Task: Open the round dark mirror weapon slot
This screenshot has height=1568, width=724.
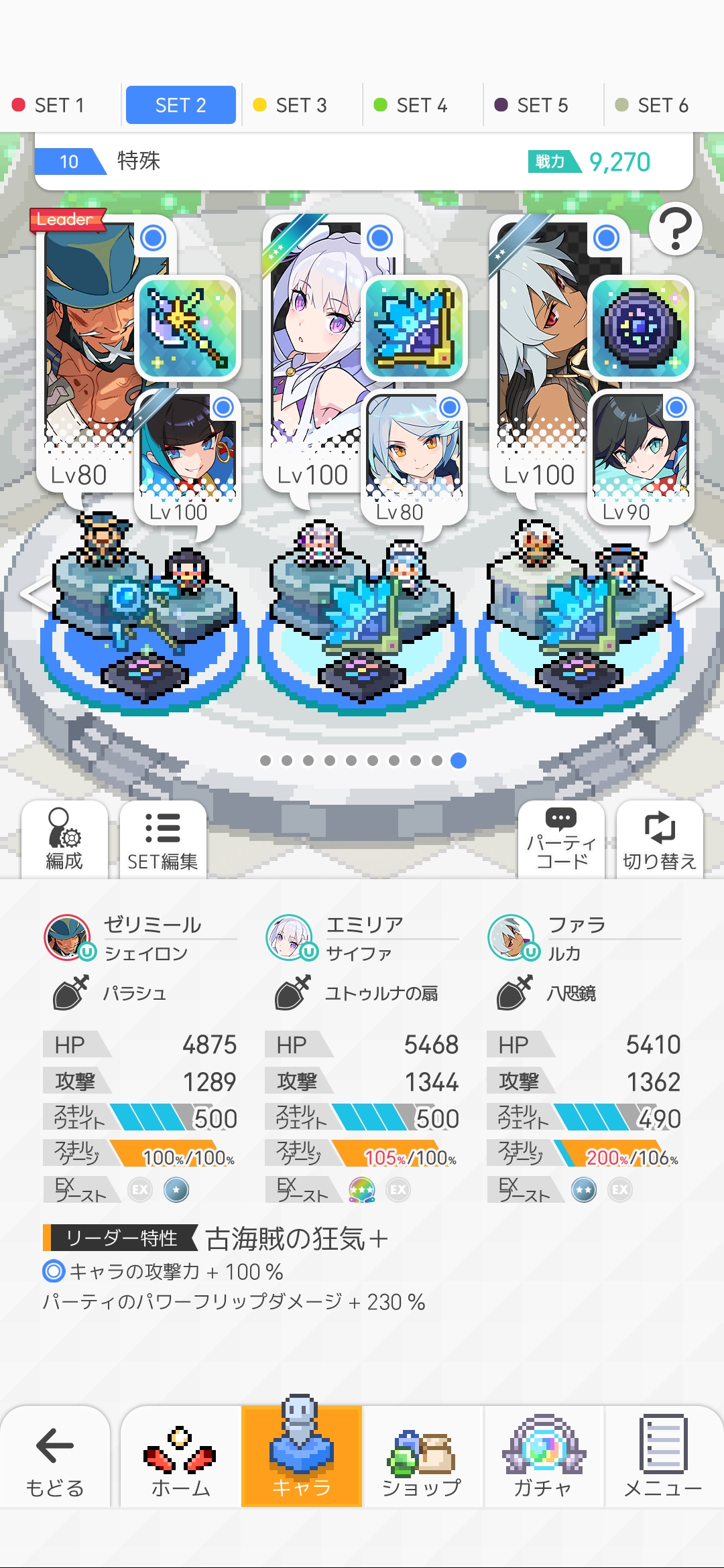Action: click(640, 328)
